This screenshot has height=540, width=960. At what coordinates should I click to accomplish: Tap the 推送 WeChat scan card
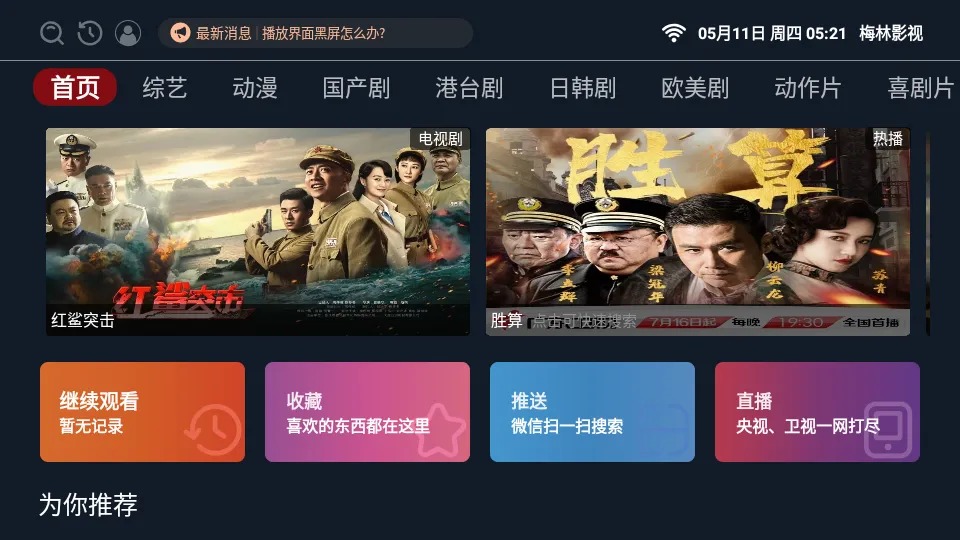(x=592, y=412)
